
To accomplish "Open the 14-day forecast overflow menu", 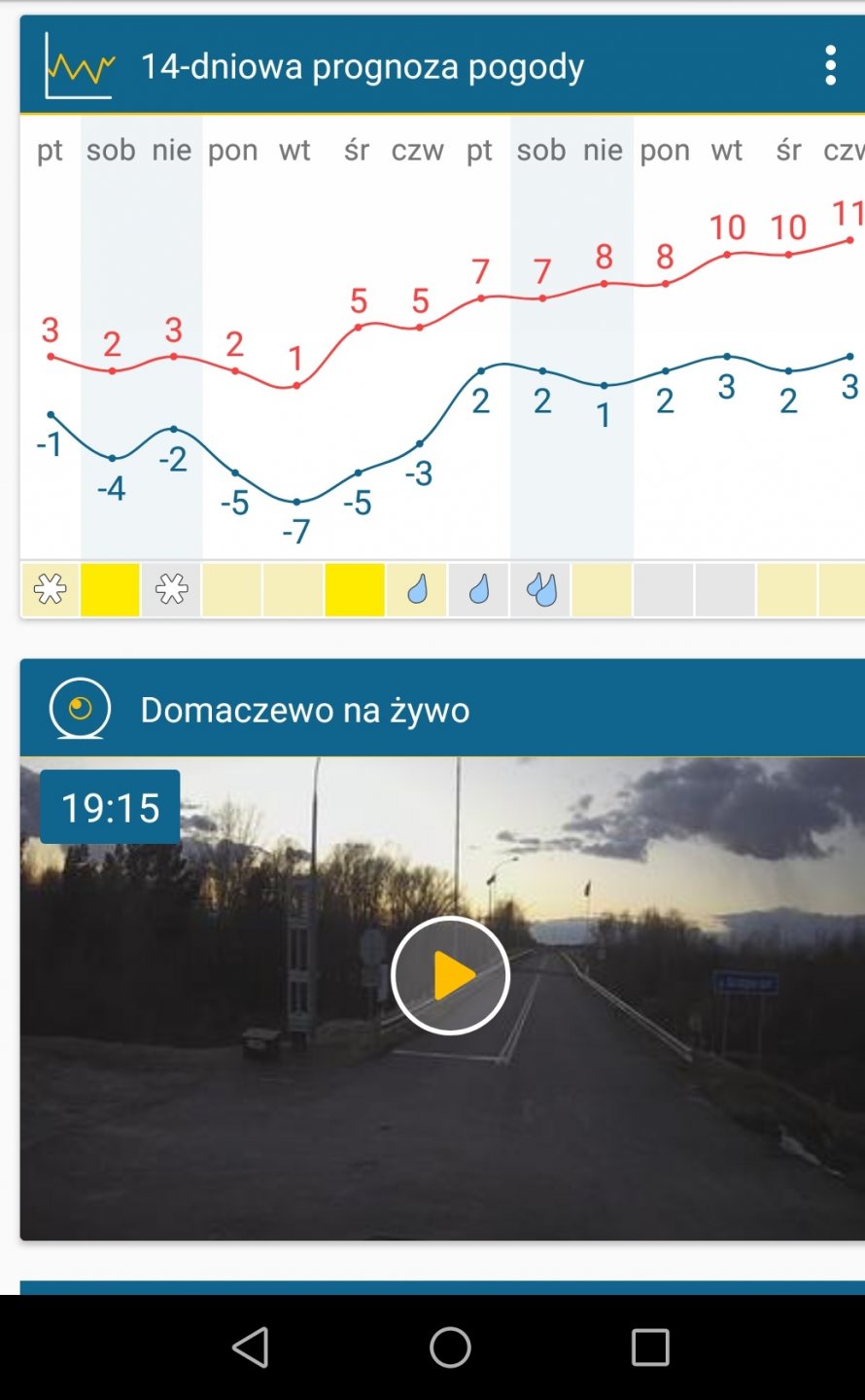I will pos(830,65).
